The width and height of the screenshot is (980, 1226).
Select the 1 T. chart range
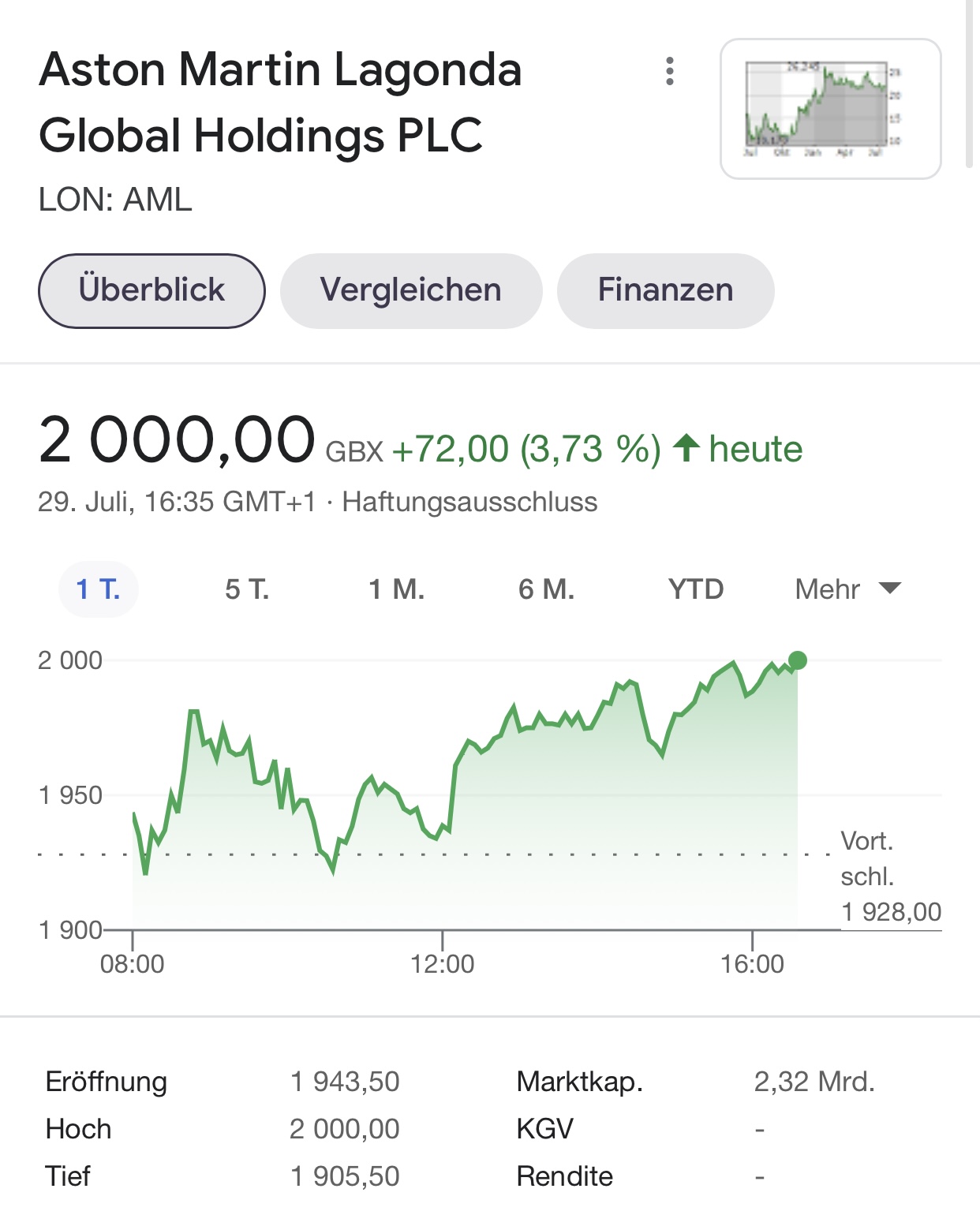(x=99, y=589)
